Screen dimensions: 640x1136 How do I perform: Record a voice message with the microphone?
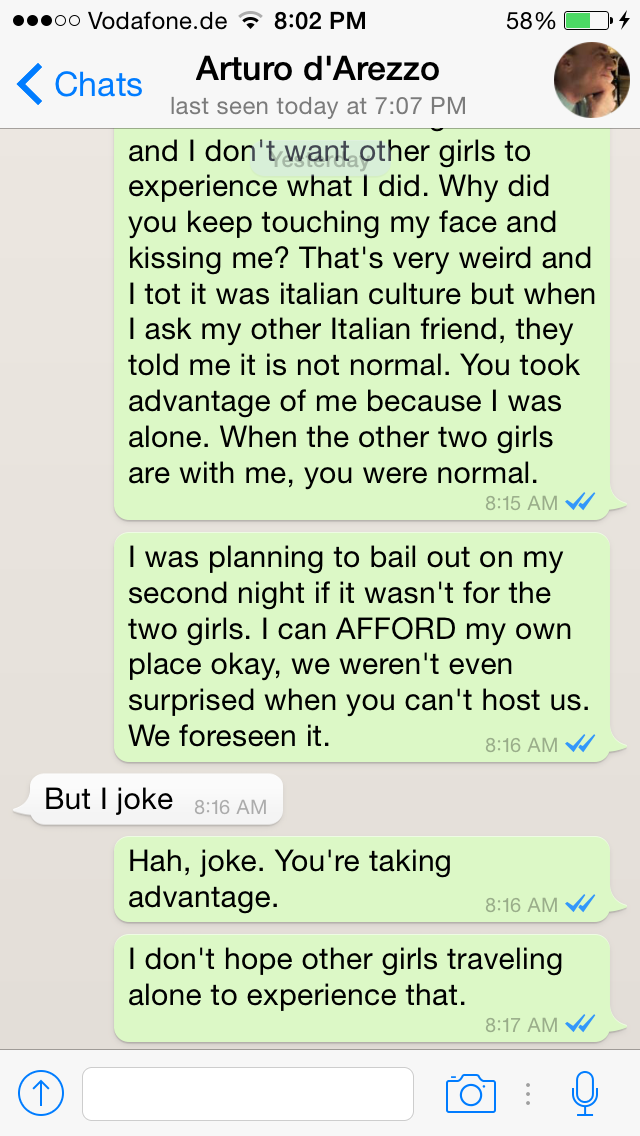point(585,1093)
